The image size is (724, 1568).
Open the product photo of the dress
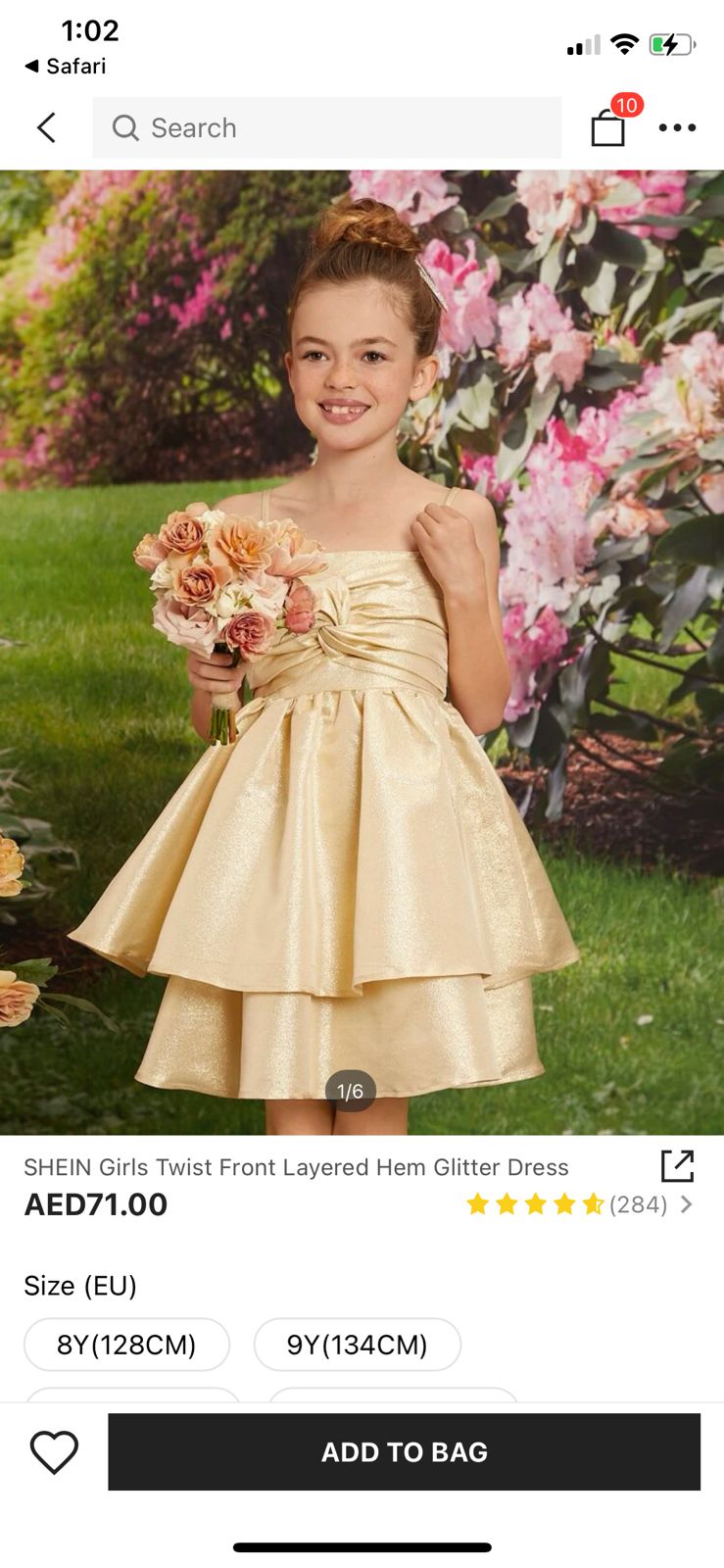click(x=362, y=652)
